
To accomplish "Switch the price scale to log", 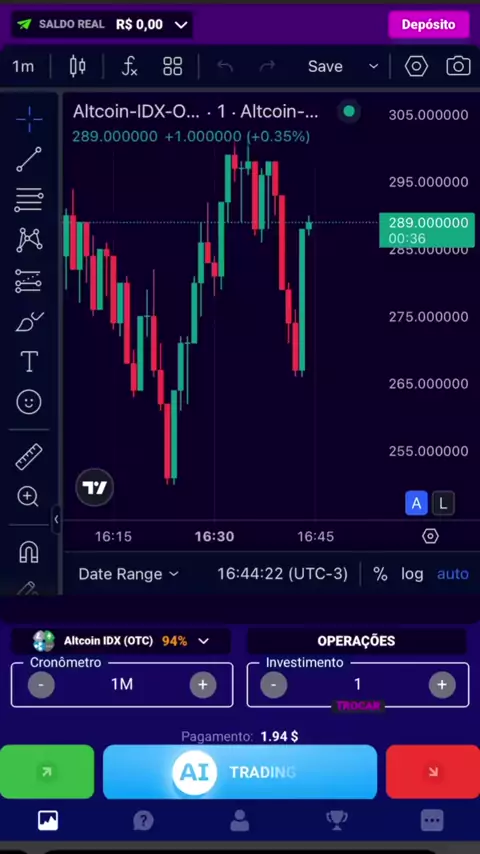I will (x=412, y=574).
